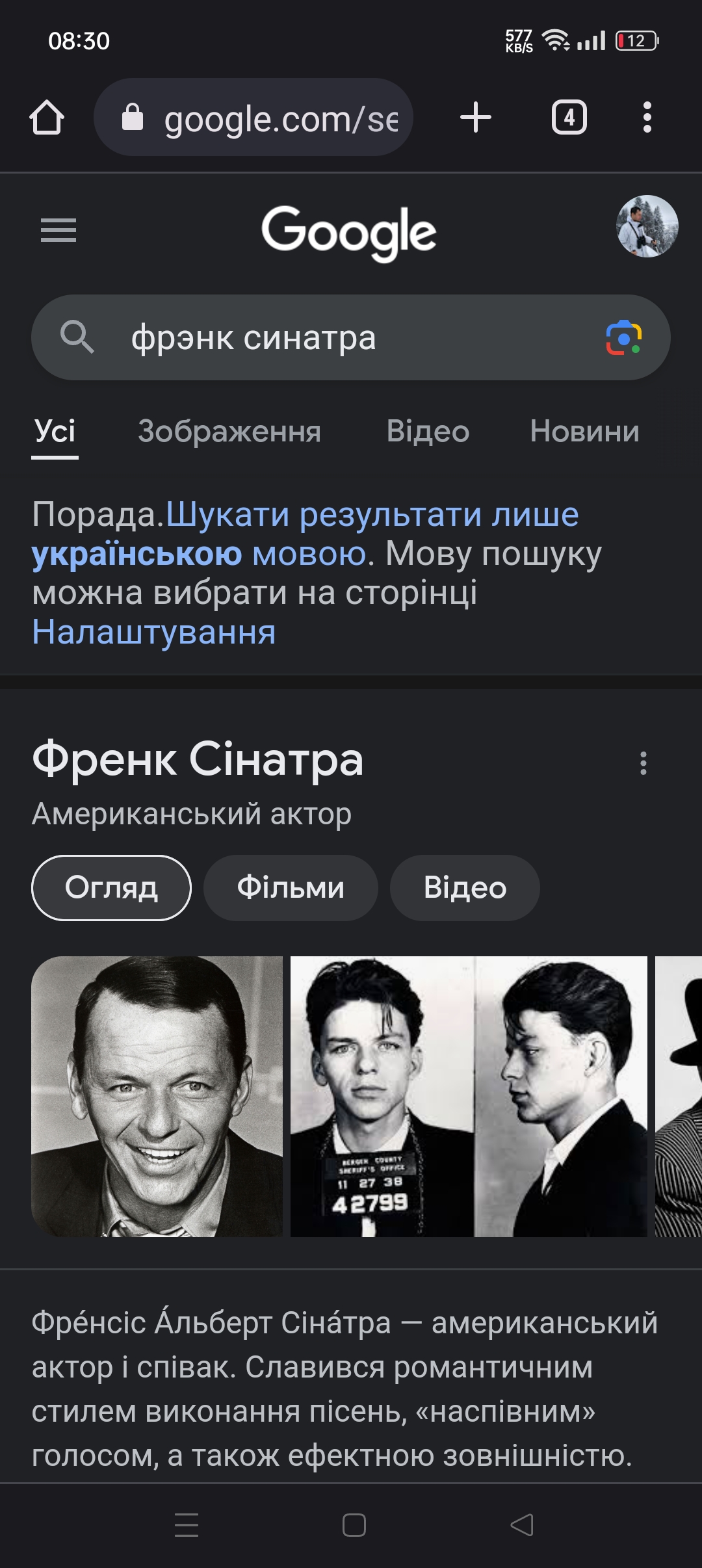Open the tab switcher showing 4 tabs
The width and height of the screenshot is (702, 1568).
569,118
